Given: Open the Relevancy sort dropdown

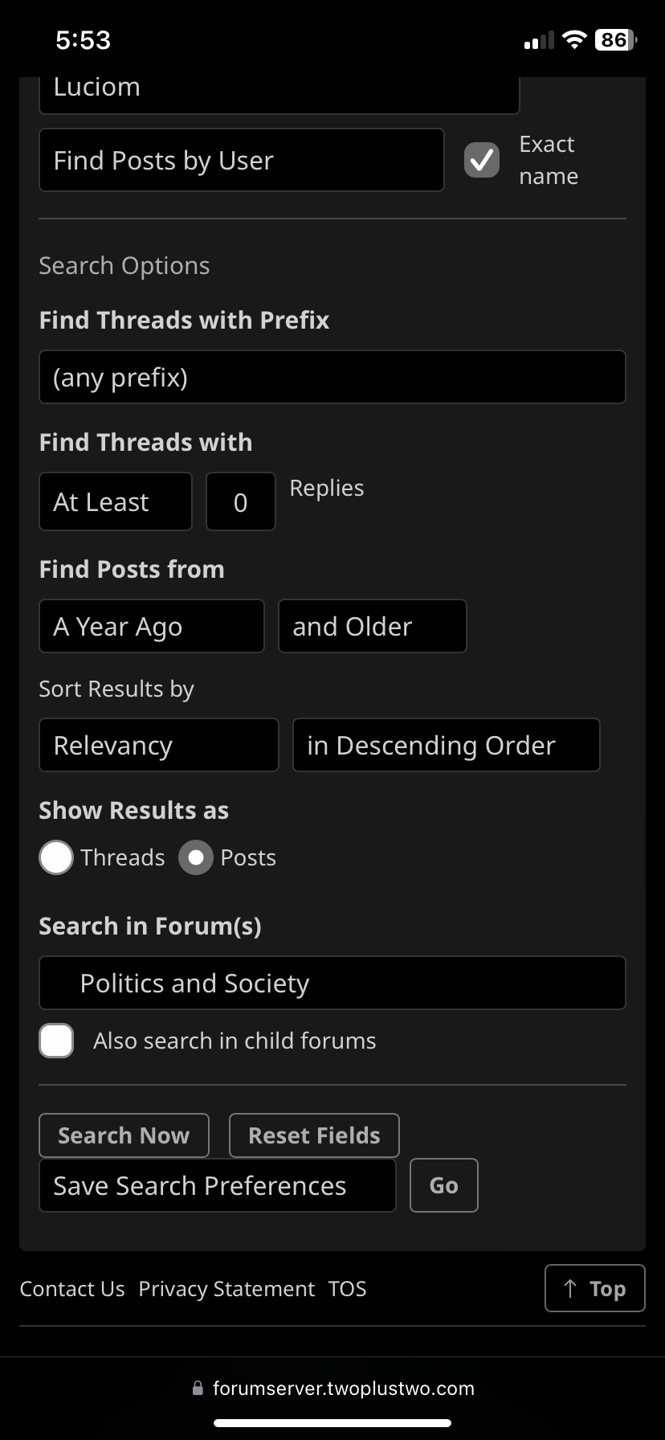Looking at the screenshot, I should 158,745.
